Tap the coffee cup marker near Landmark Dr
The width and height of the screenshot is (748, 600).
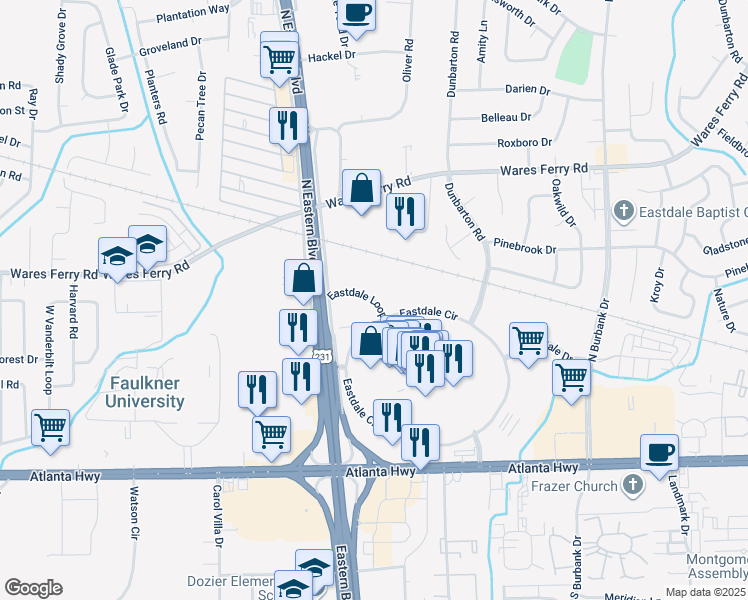pos(659,452)
